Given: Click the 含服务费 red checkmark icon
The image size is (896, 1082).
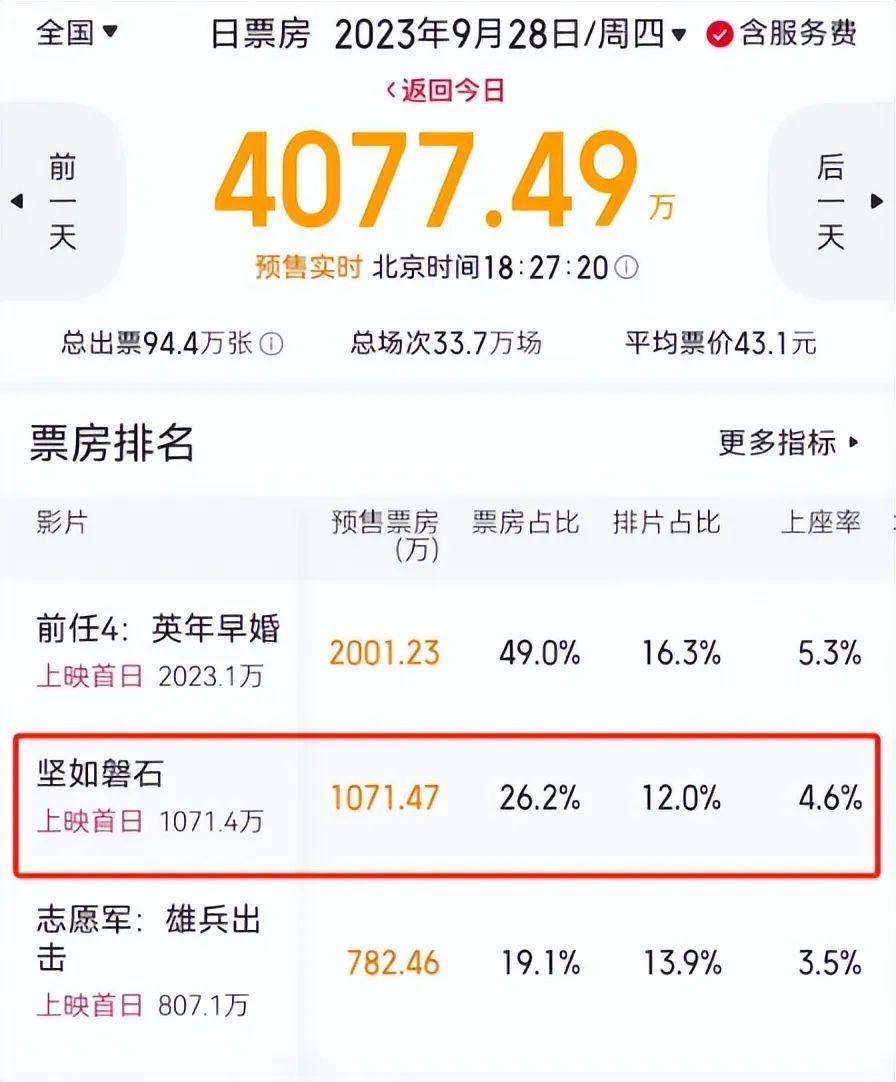Looking at the screenshot, I should coord(717,33).
